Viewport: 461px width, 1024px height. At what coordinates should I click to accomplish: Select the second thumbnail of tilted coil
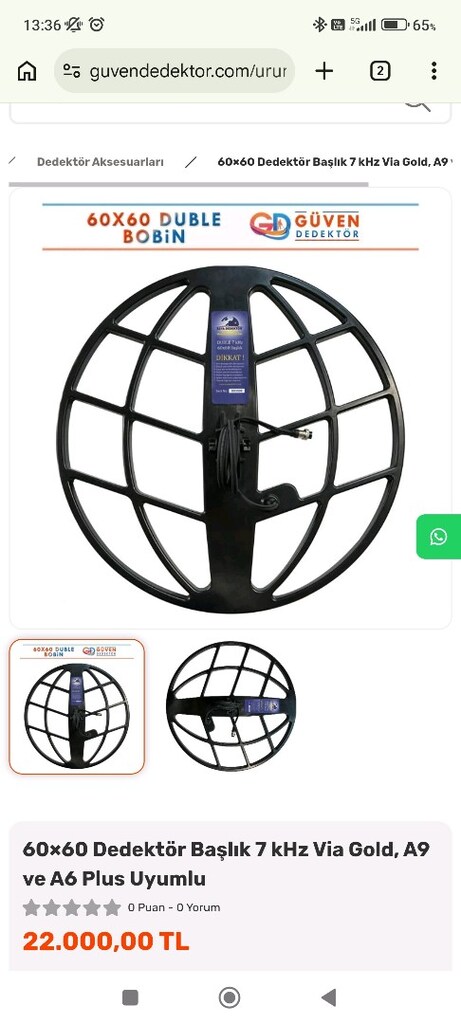(230, 707)
